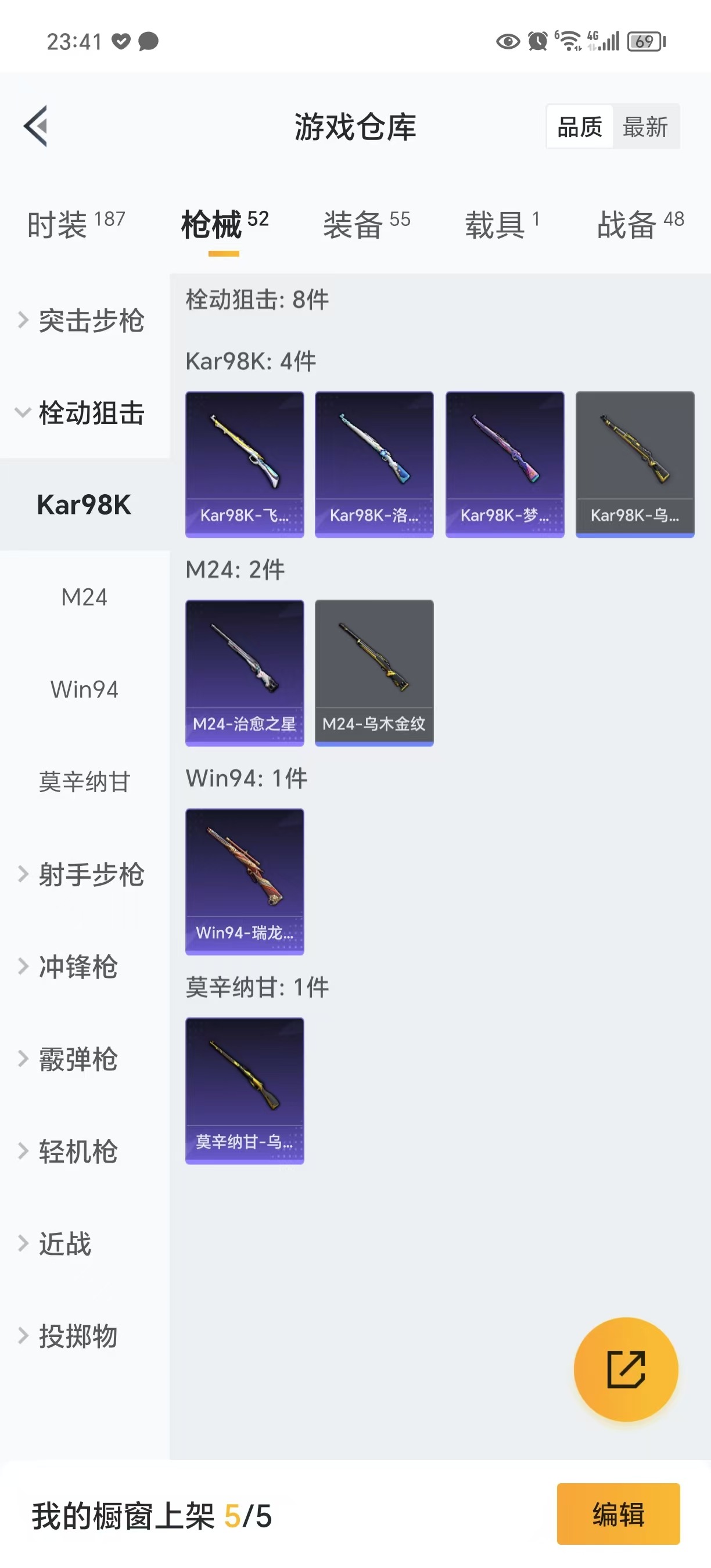Expand the 霰弹枪 category

point(78,1059)
